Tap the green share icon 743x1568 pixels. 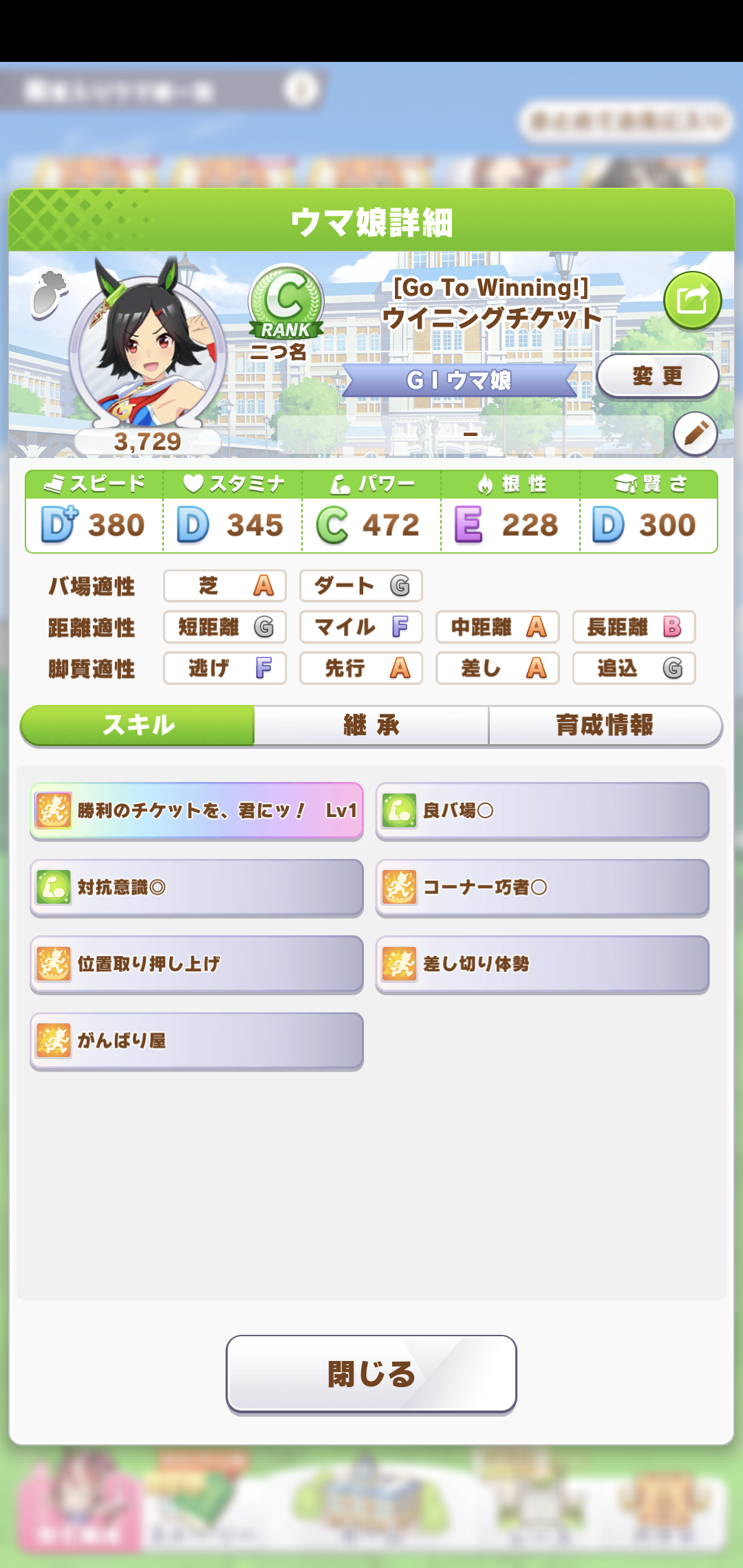point(692,301)
